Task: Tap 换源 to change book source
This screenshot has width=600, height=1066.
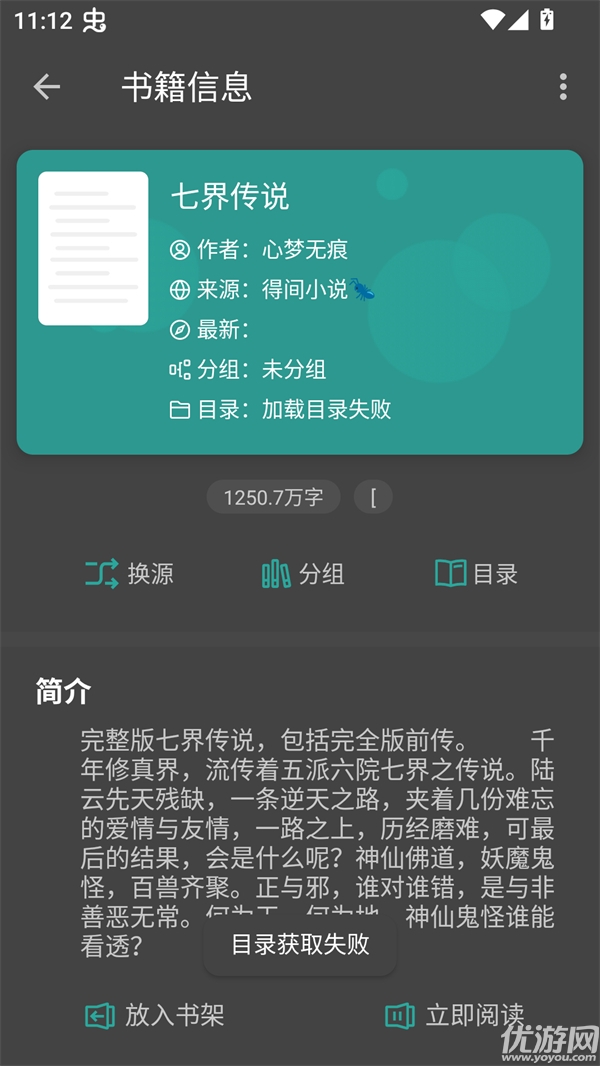Action: click(x=130, y=573)
